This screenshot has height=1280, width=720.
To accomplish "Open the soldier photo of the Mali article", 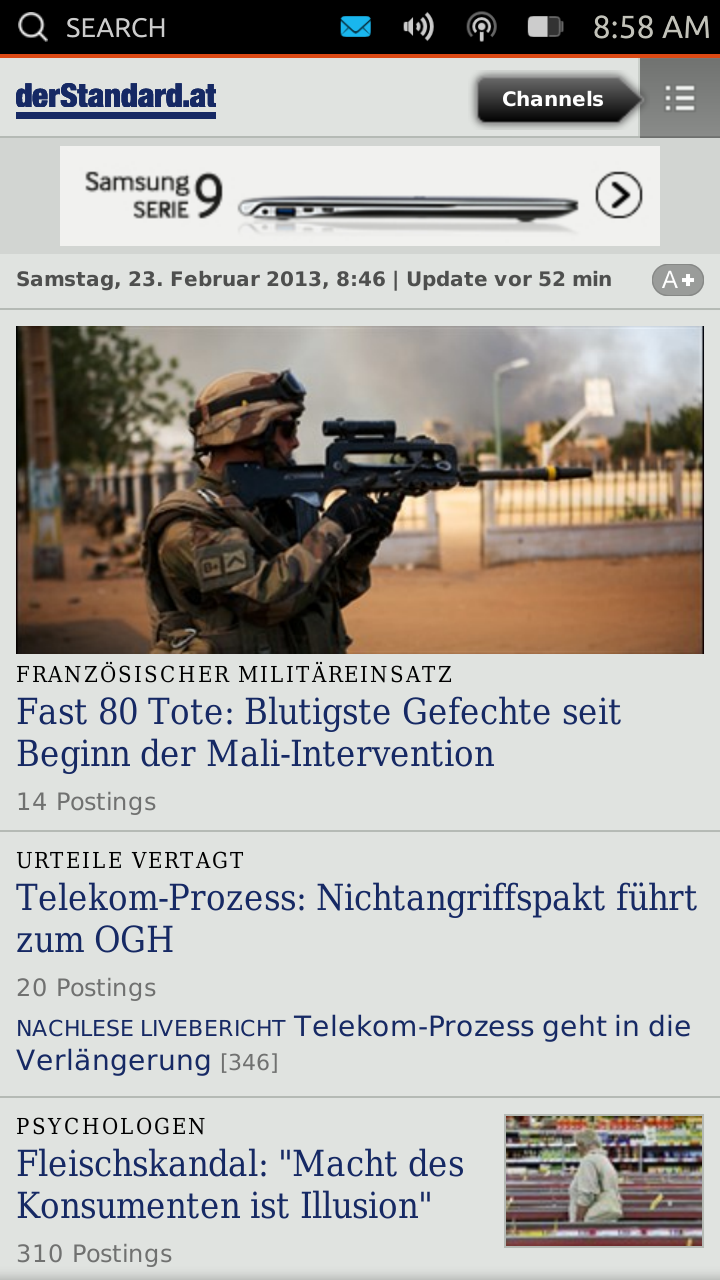I will click(x=360, y=489).
